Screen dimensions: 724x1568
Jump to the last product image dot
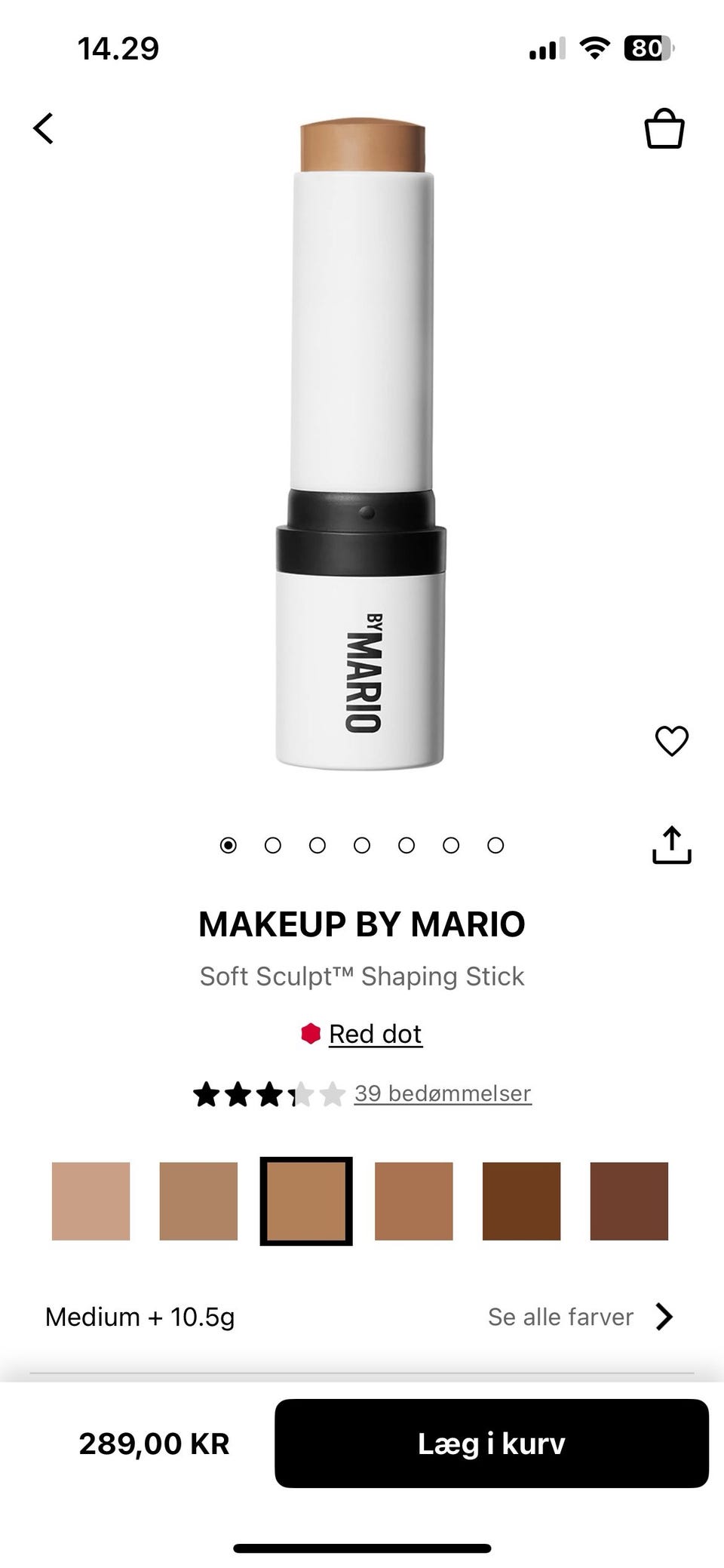(495, 845)
